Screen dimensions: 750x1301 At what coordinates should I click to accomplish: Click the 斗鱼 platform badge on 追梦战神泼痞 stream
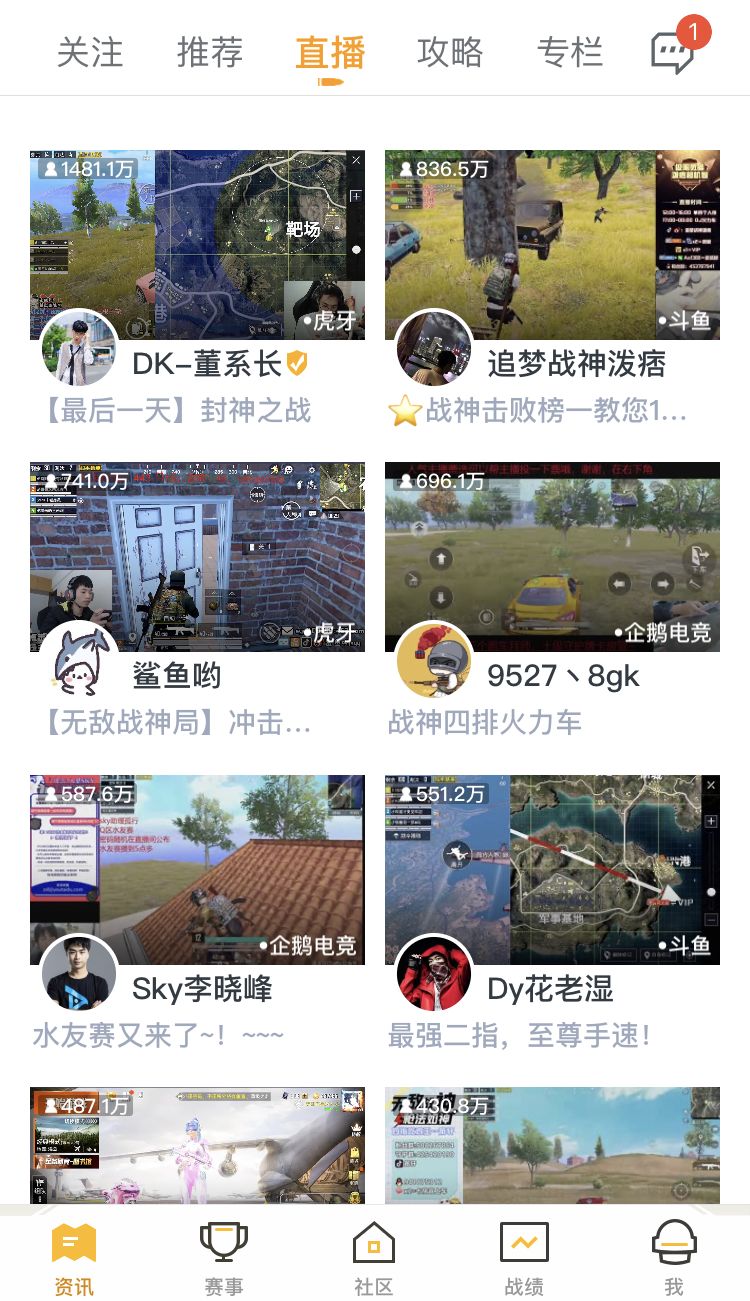pyautogui.click(x=685, y=321)
